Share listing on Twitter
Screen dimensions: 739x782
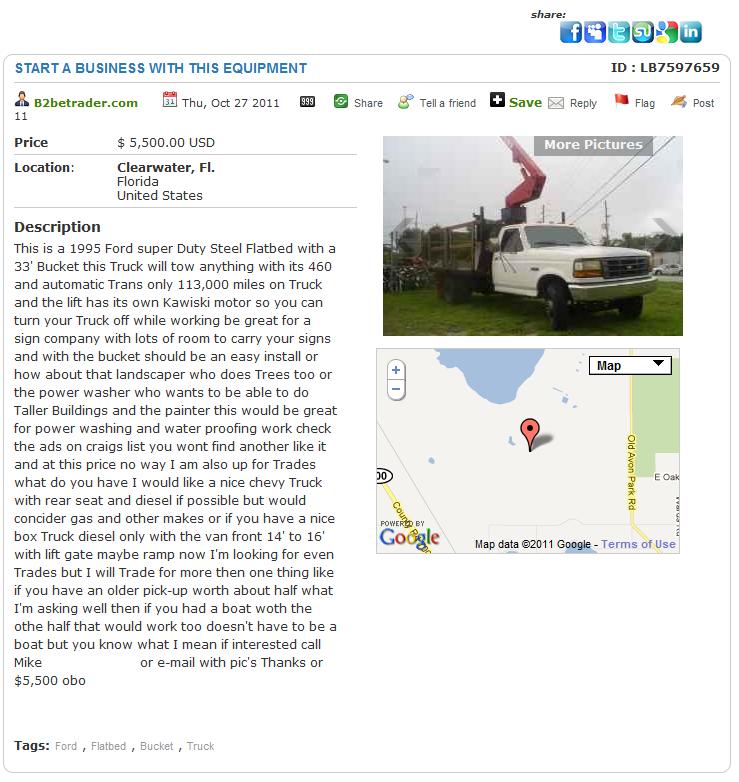coord(619,33)
